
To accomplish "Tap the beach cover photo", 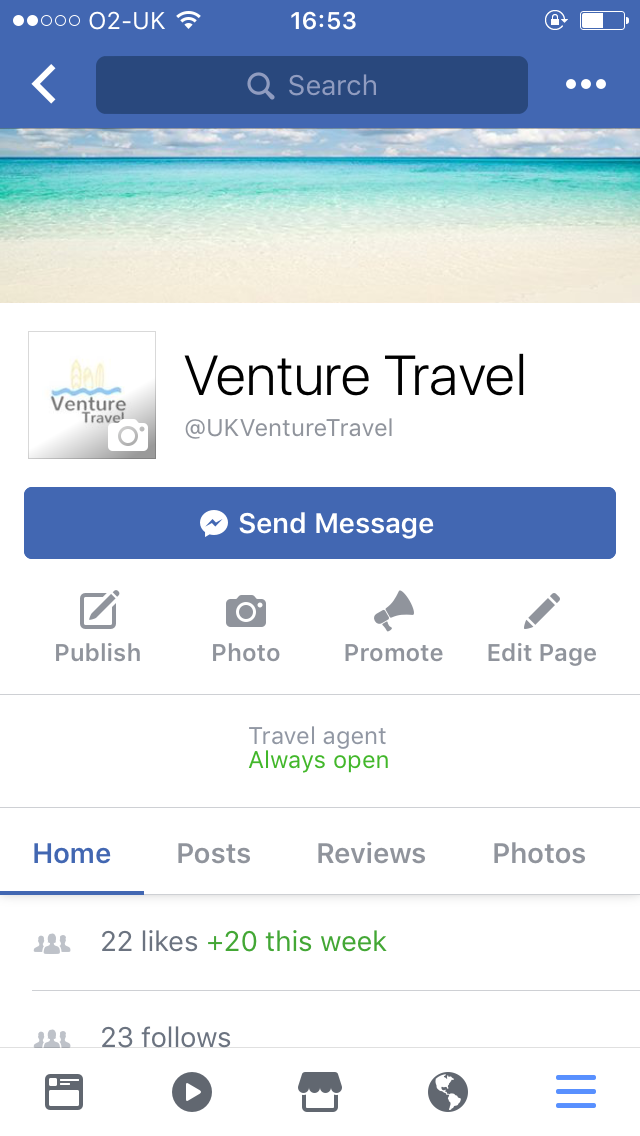I will click(x=320, y=216).
